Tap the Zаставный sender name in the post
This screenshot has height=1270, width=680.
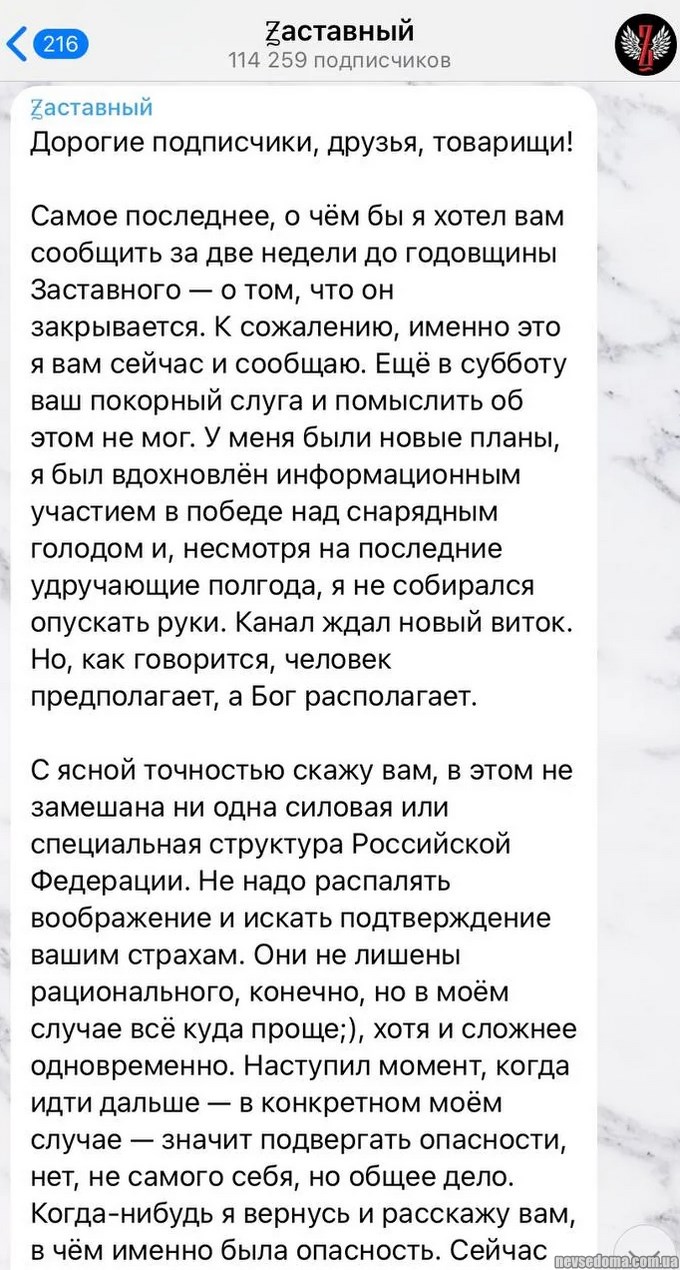pyautogui.click(x=92, y=109)
